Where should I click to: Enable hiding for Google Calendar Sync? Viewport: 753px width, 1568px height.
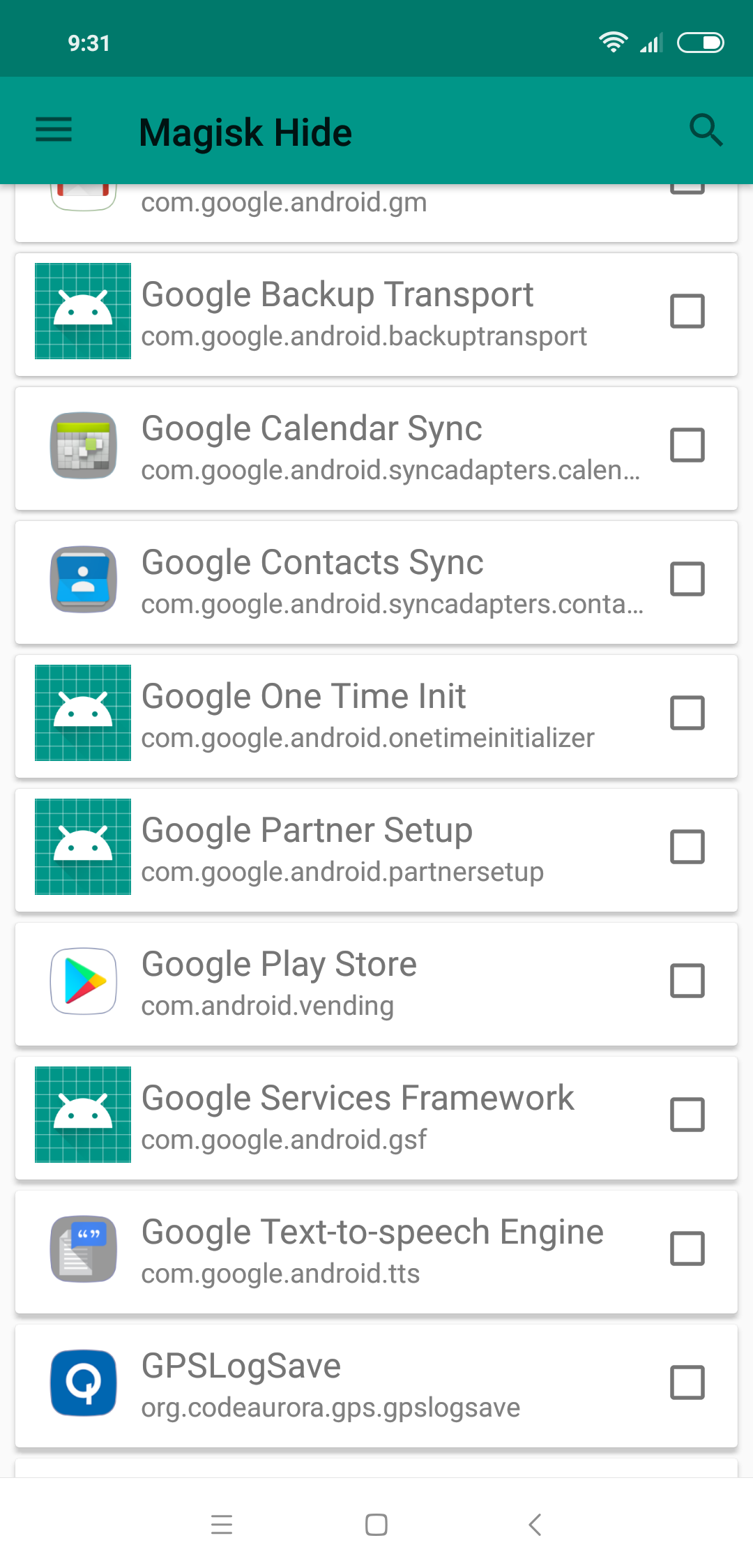[x=687, y=445]
